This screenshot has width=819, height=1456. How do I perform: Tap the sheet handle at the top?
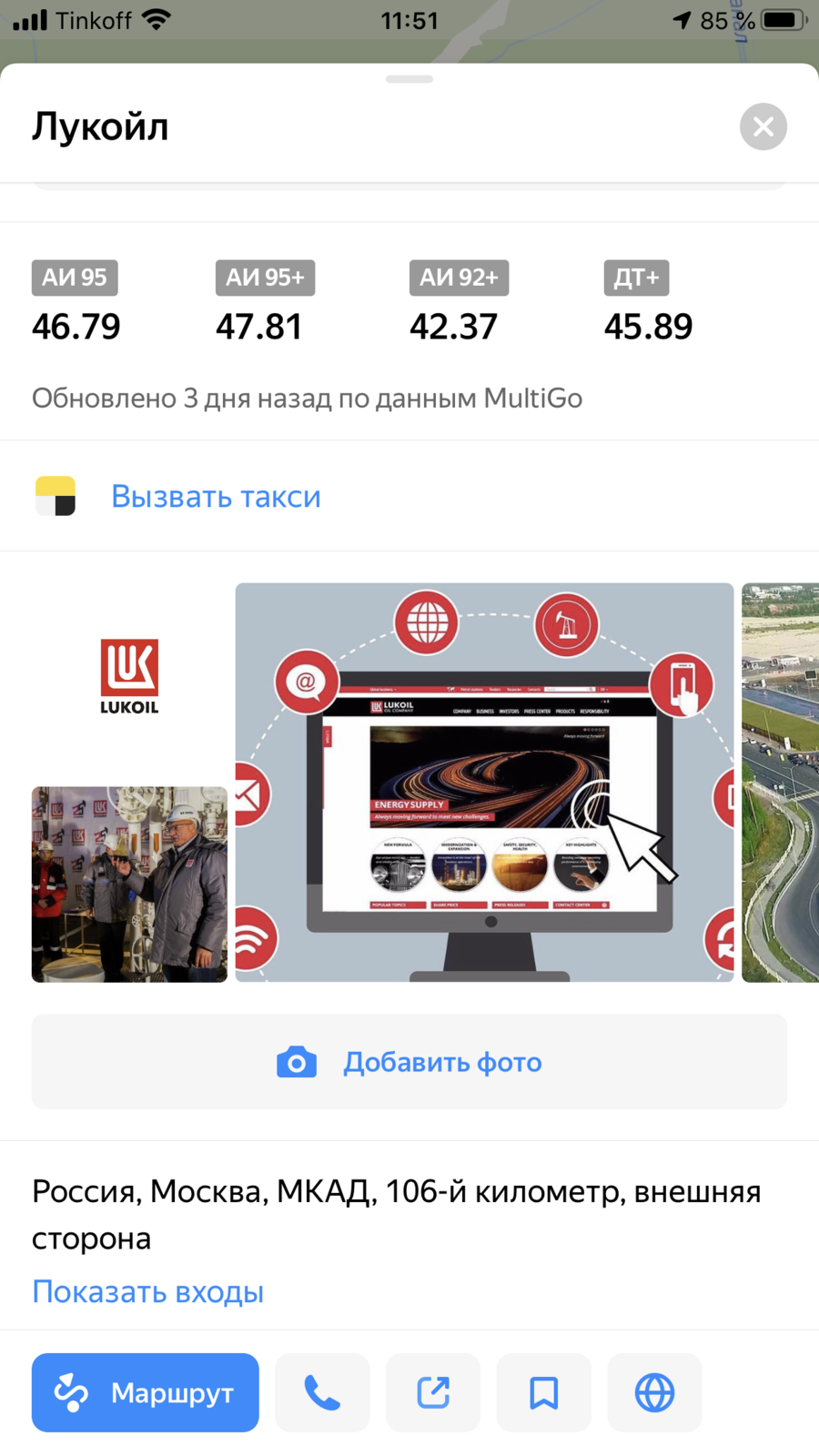click(x=409, y=79)
